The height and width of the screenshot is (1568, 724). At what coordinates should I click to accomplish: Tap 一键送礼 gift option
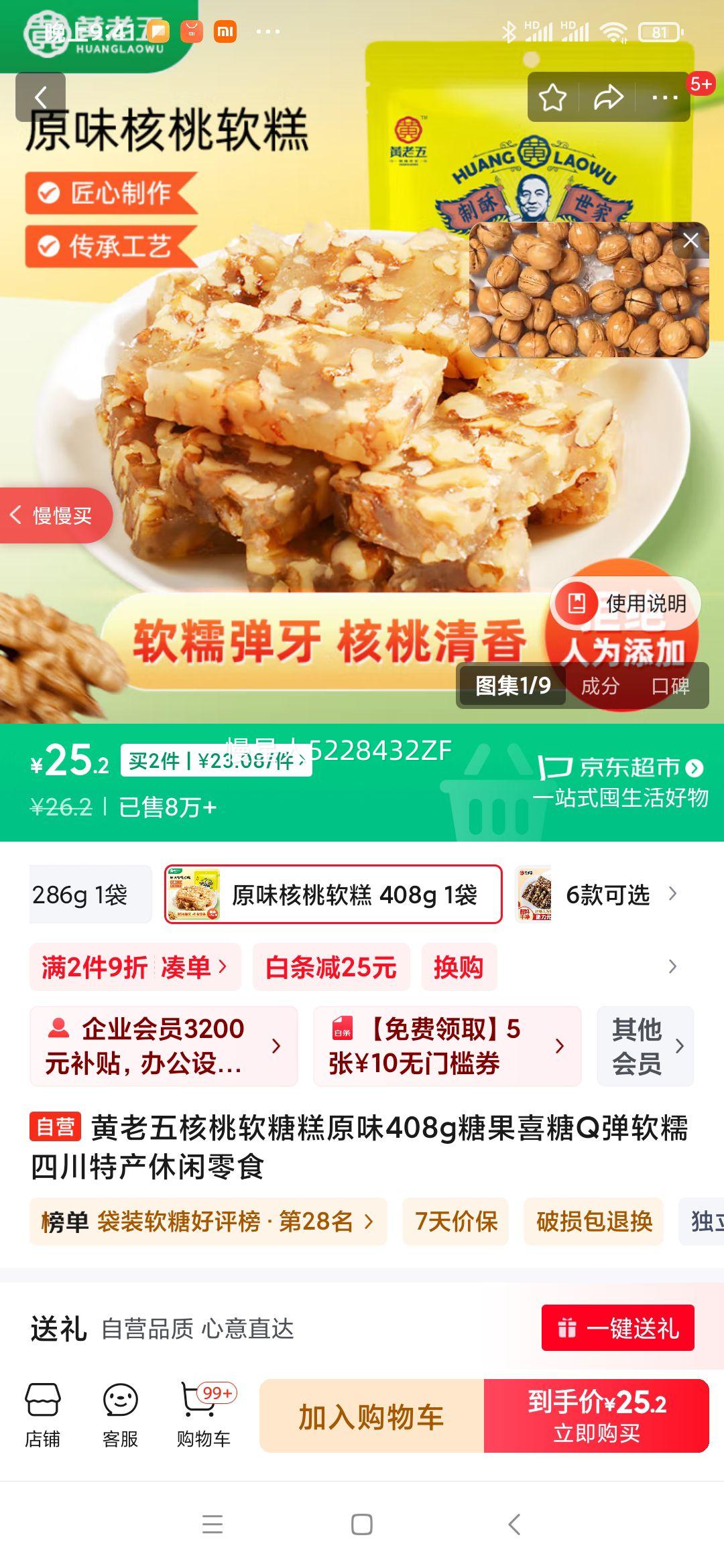click(x=616, y=1329)
